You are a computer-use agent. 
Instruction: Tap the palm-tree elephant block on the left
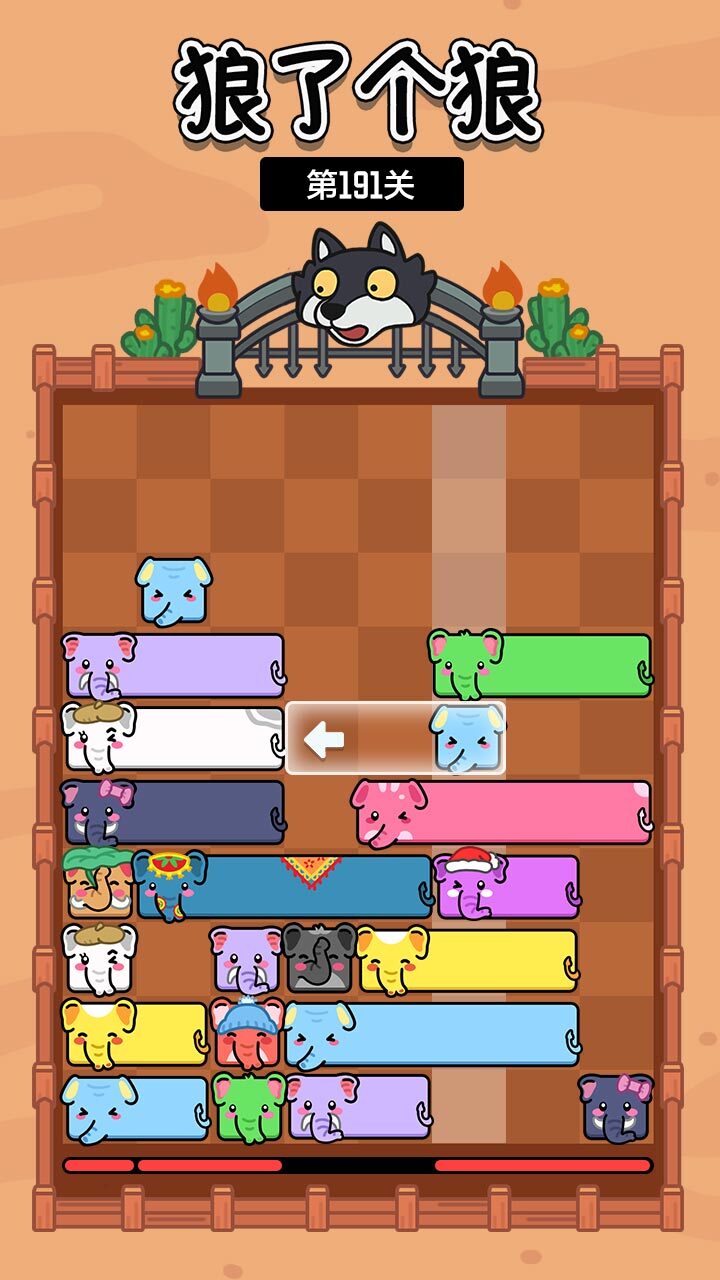pos(95,885)
